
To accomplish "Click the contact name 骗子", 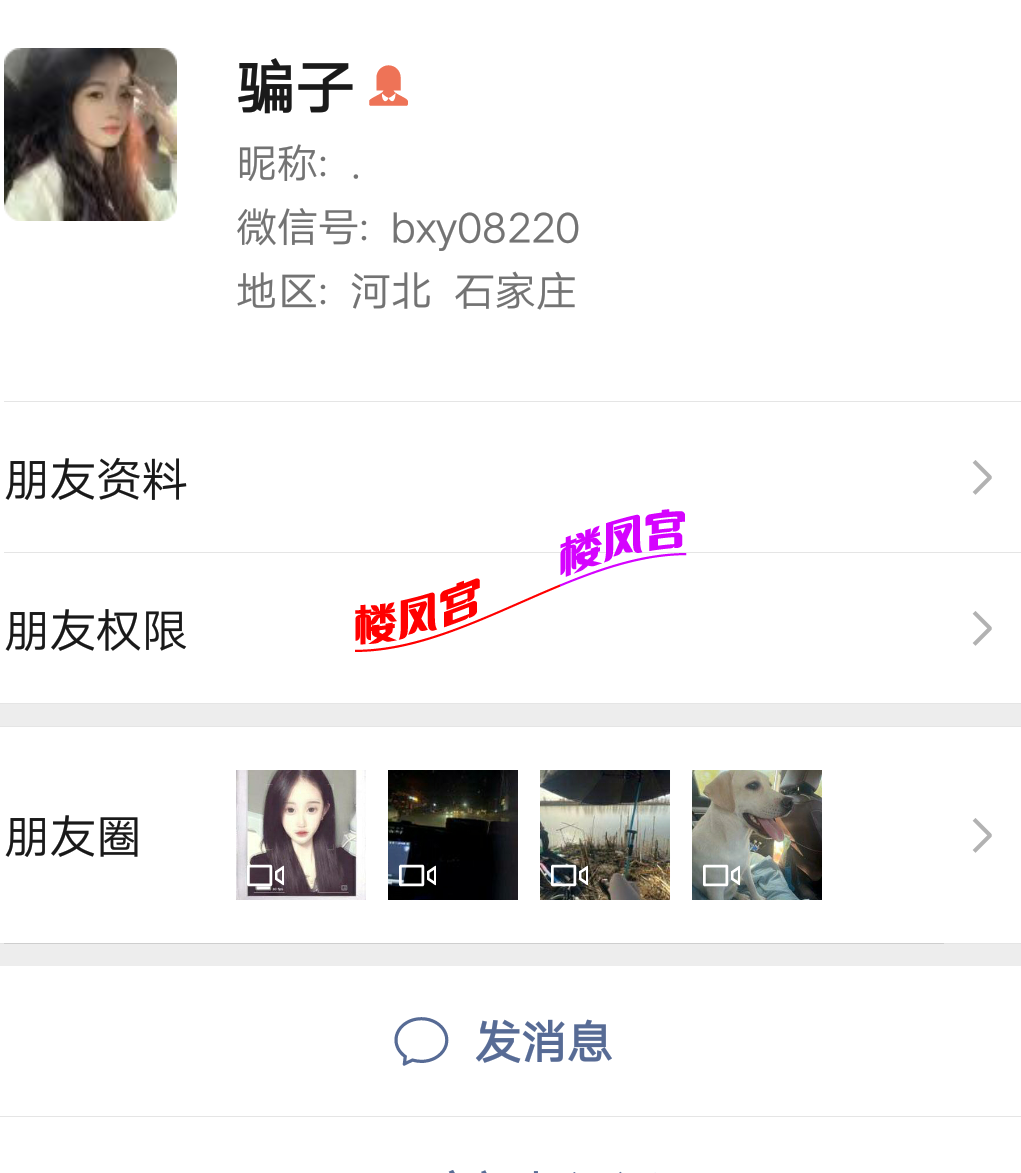I will click(x=295, y=87).
